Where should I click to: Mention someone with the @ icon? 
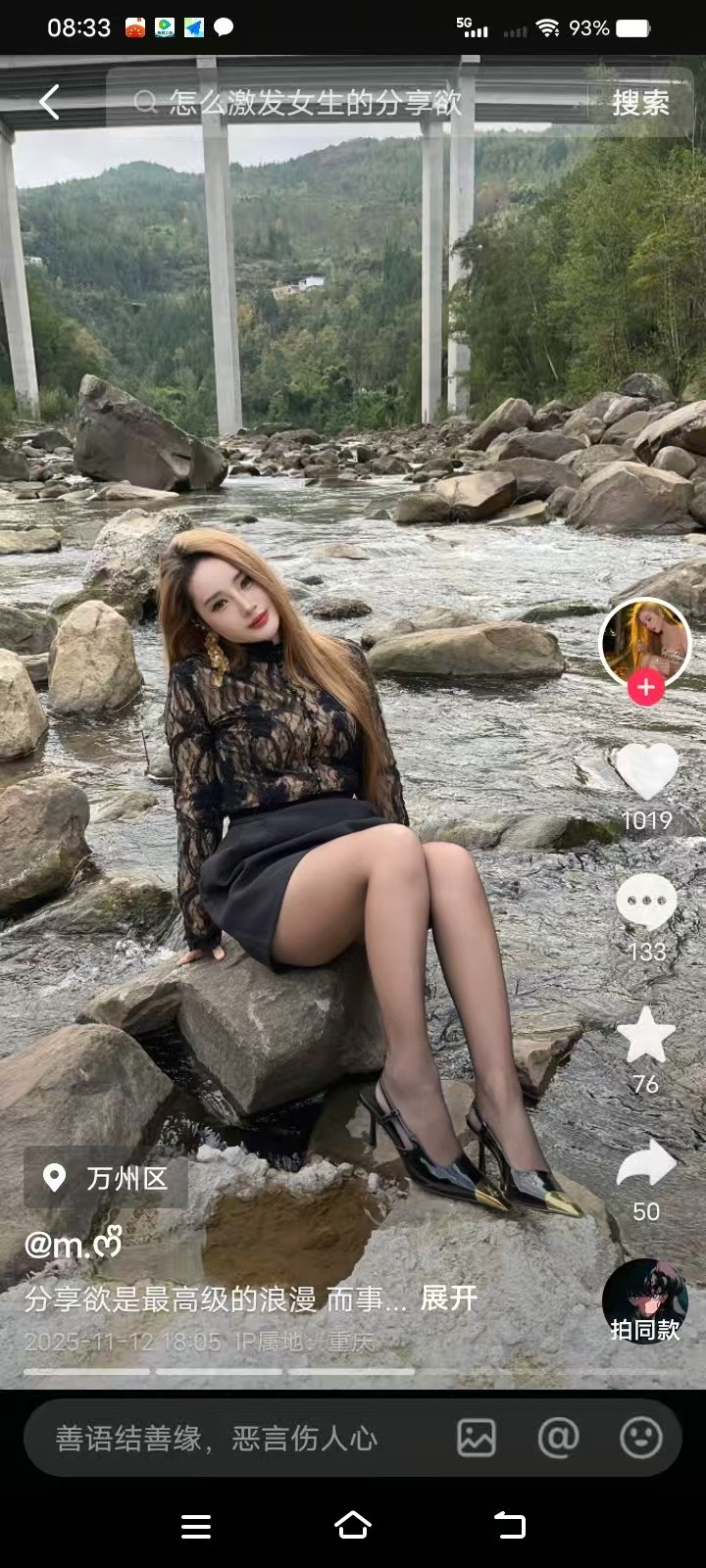coord(558,1438)
